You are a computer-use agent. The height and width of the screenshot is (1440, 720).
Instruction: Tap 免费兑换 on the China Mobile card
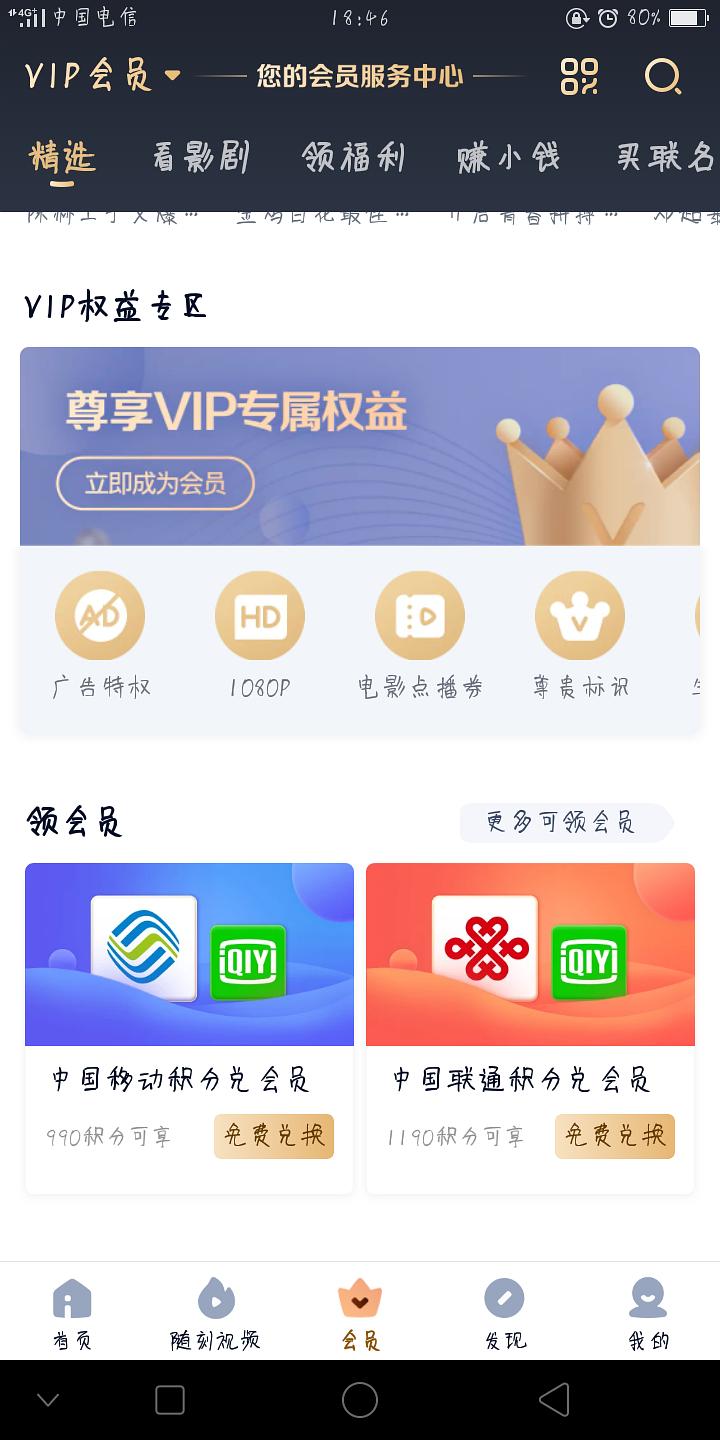pos(274,1136)
